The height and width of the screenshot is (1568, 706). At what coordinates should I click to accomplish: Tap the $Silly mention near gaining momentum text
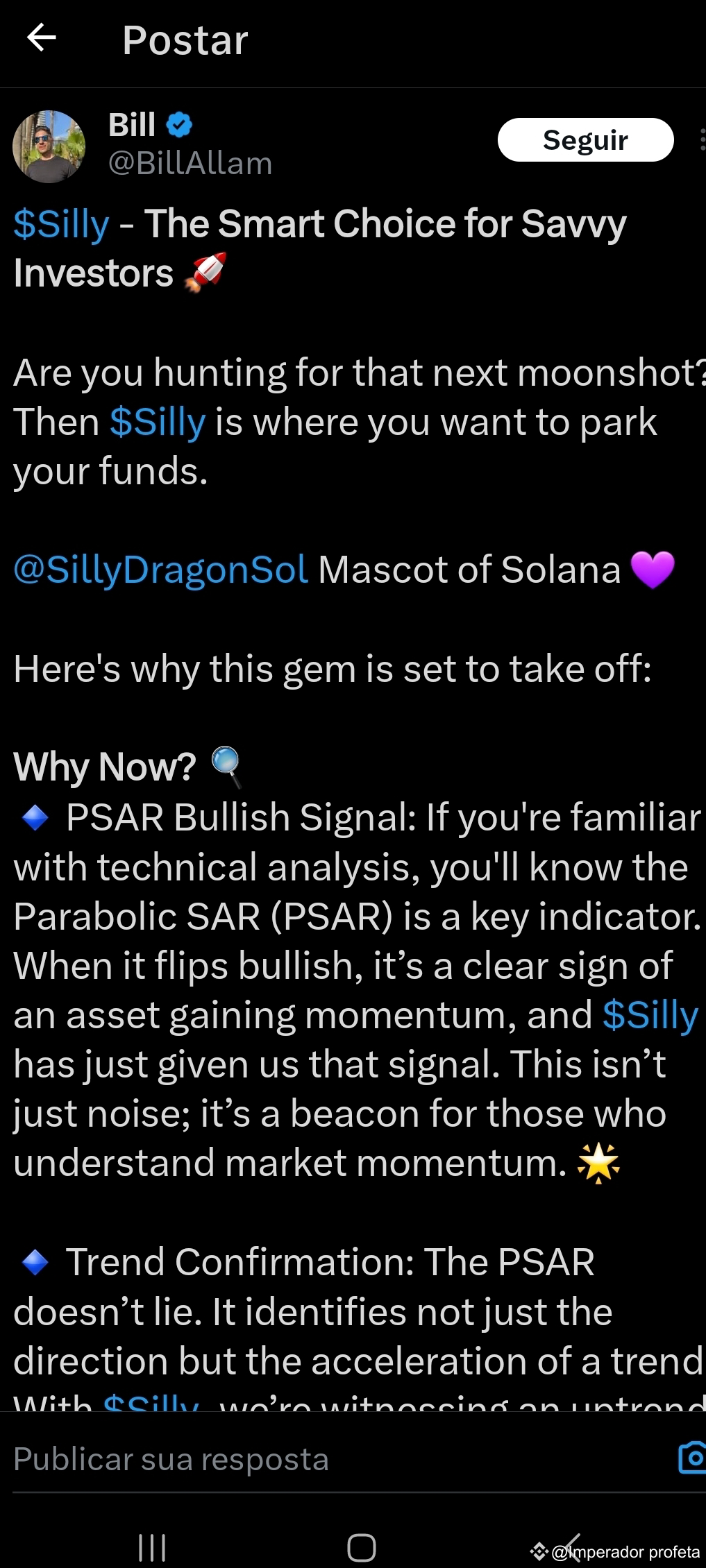[x=650, y=1014]
